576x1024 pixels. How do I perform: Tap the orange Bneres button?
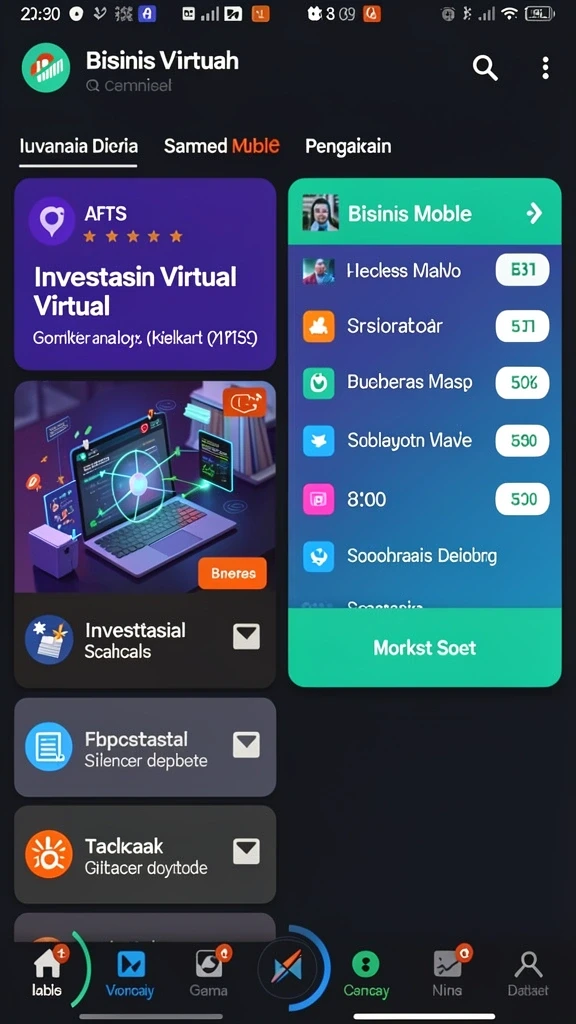(232, 573)
